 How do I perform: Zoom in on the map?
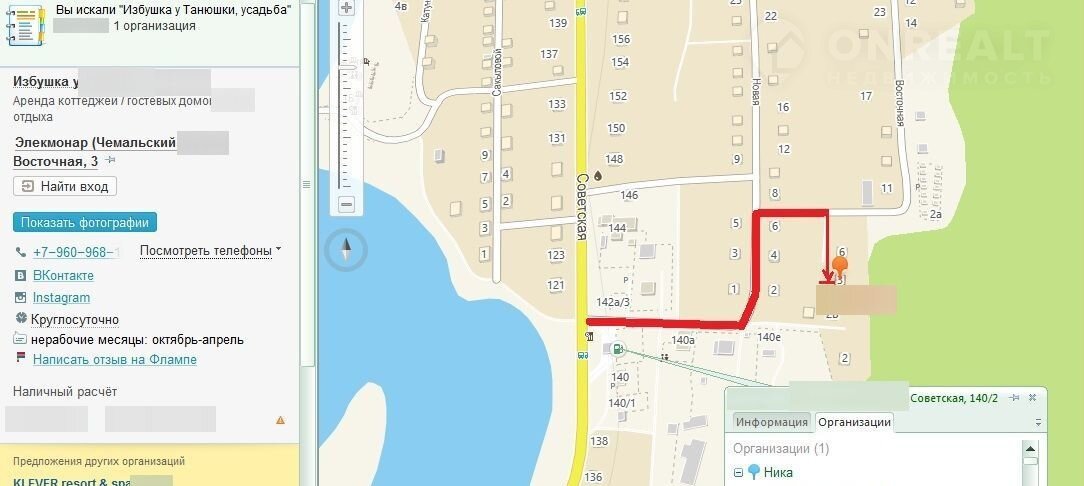point(347,7)
